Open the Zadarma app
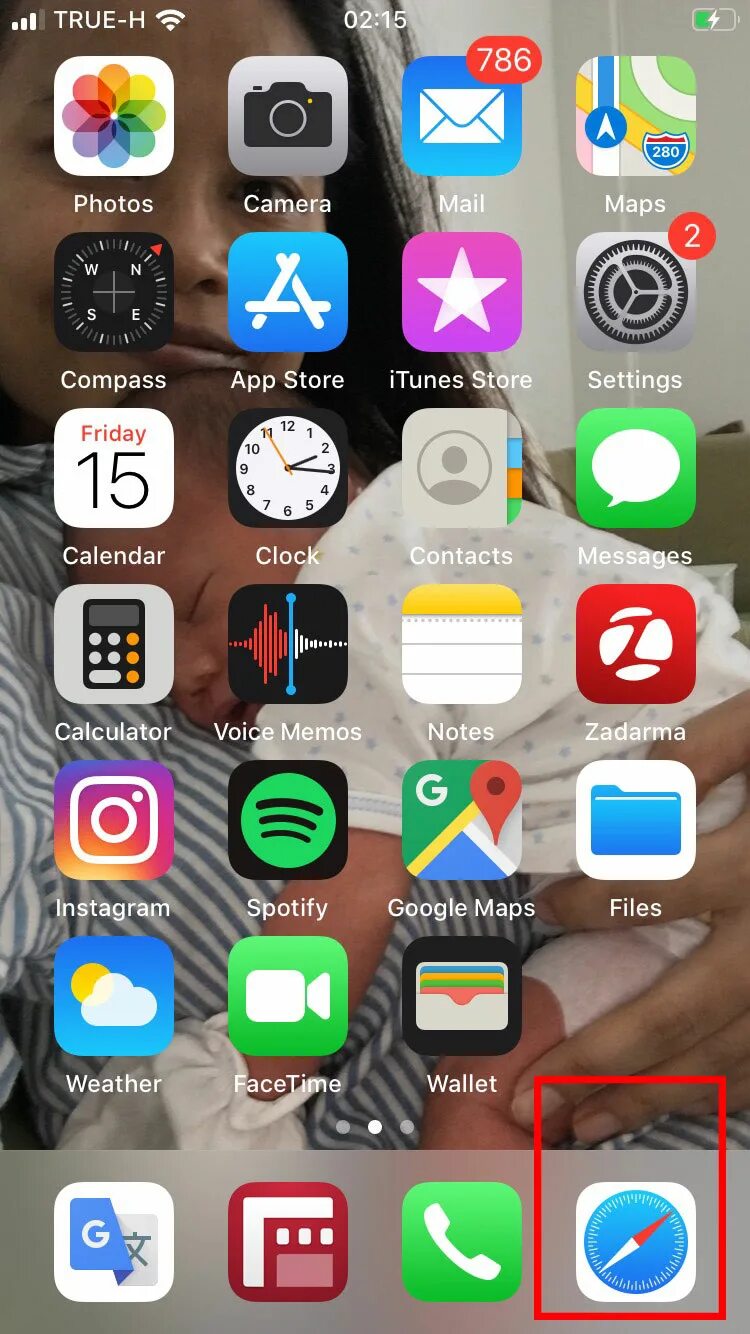 (x=636, y=644)
